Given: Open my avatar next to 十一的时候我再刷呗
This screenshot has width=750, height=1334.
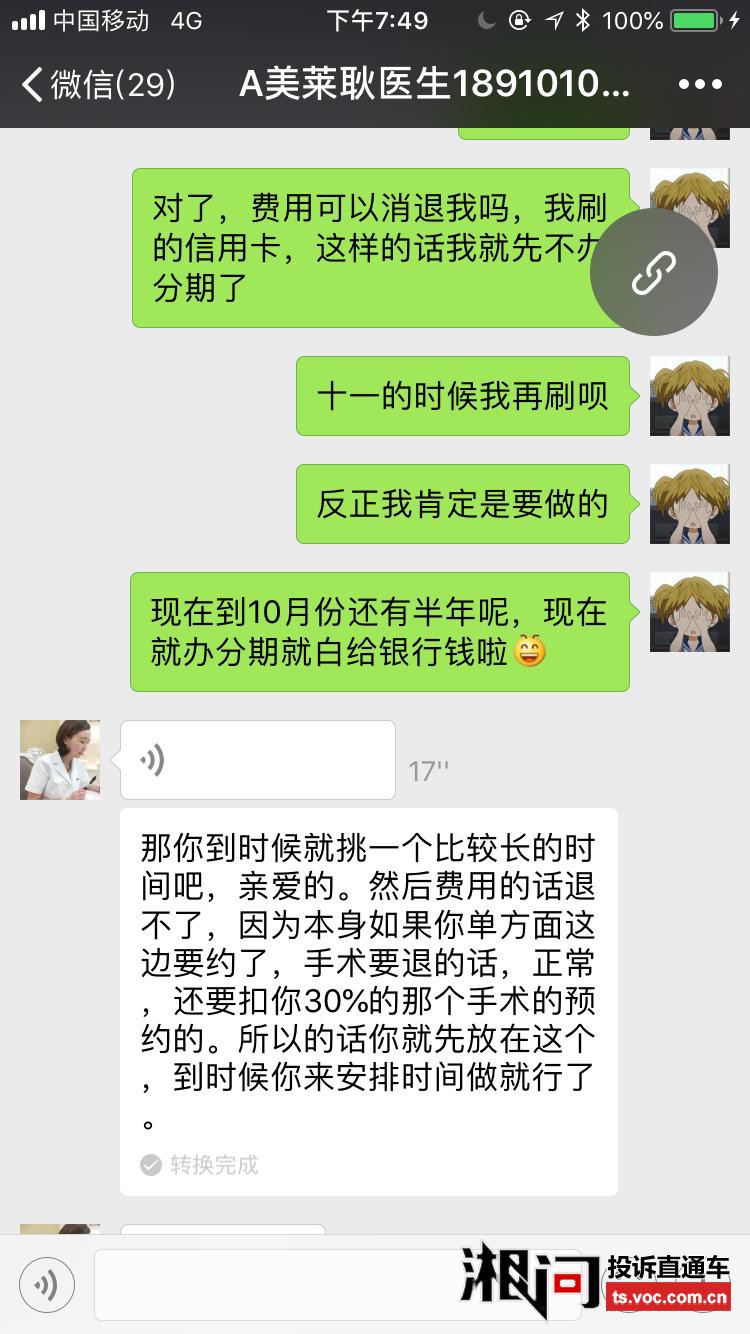Looking at the screenshot, I should [x=689, y=396].
